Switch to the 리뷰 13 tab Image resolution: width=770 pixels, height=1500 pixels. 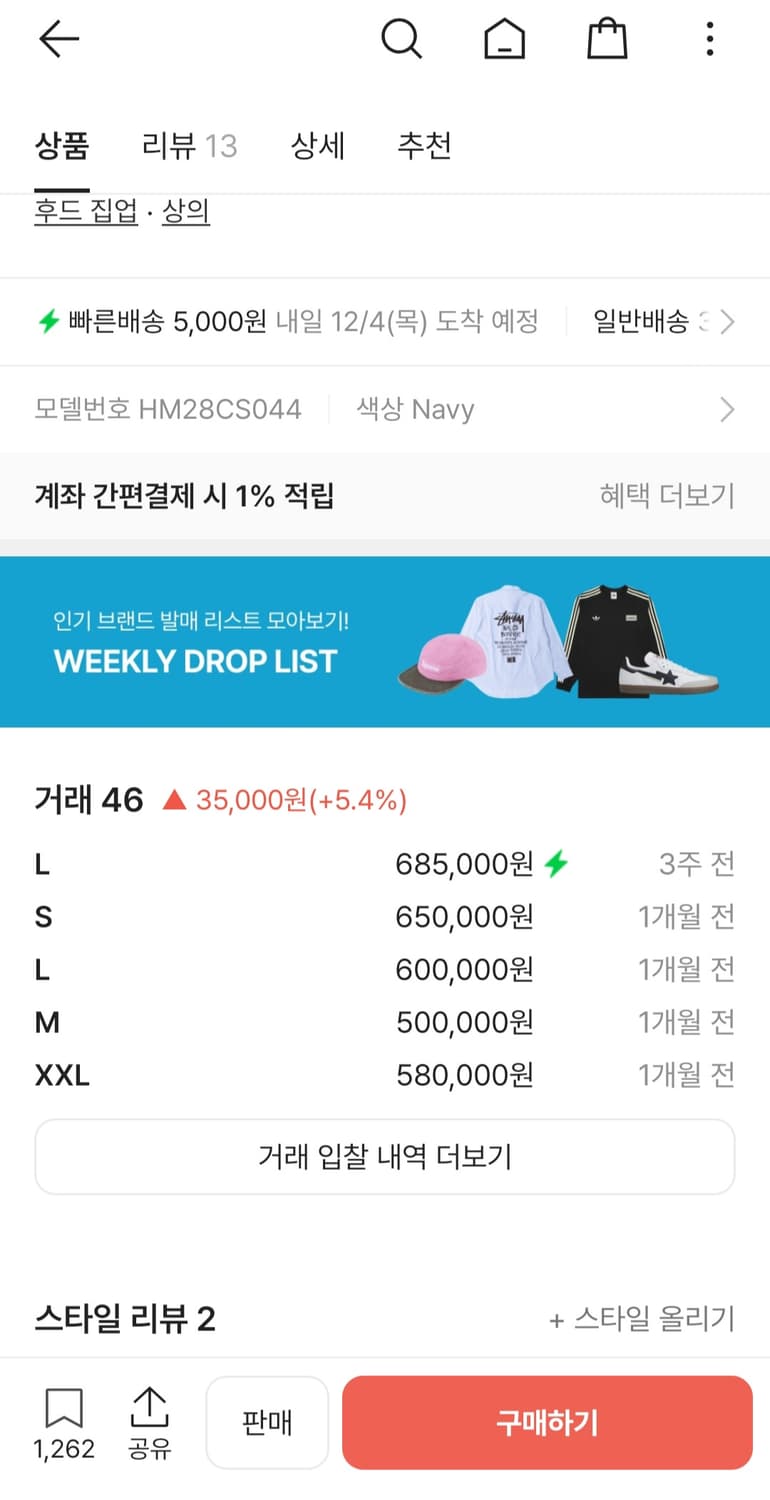pyautogui.click(x=188, y=146)
